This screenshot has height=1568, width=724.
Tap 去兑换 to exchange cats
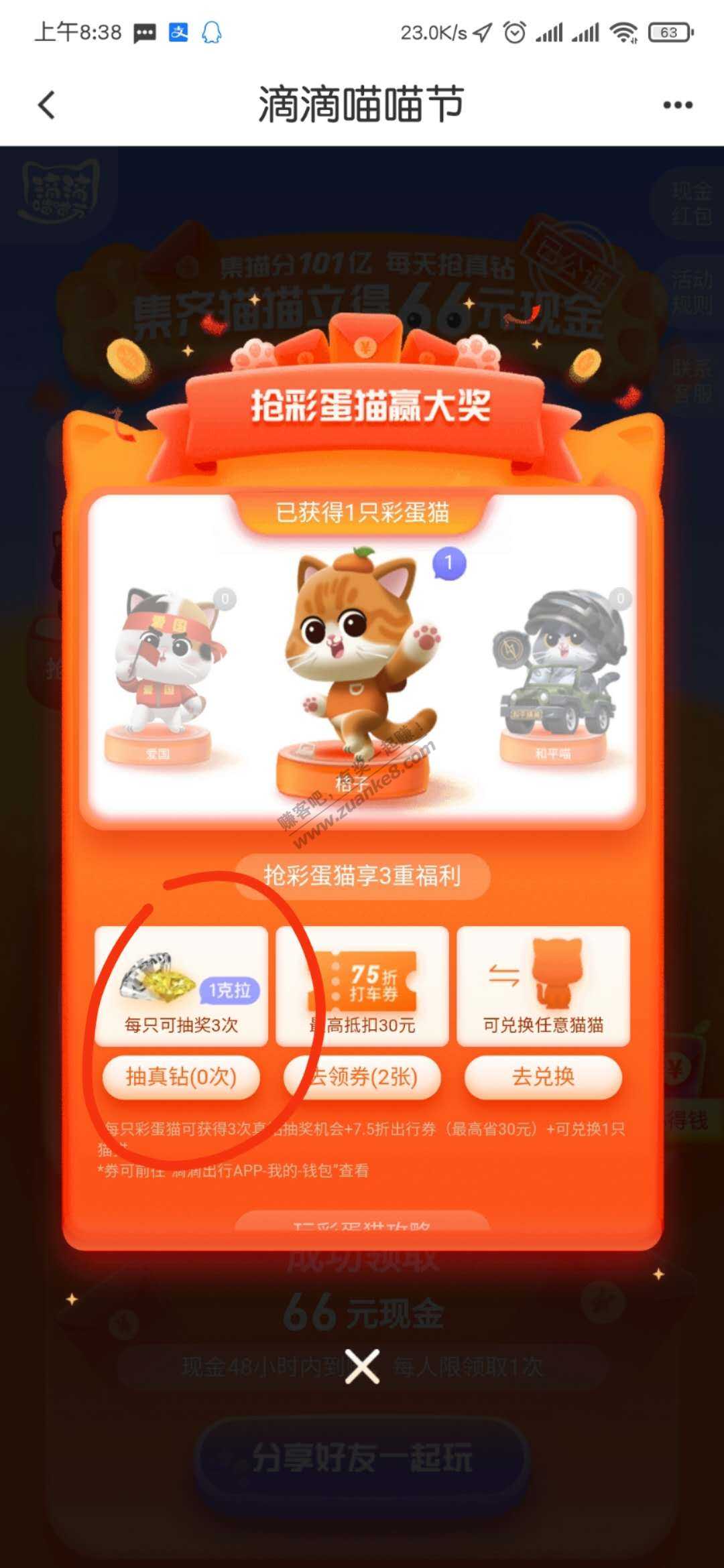[543, 1077]
